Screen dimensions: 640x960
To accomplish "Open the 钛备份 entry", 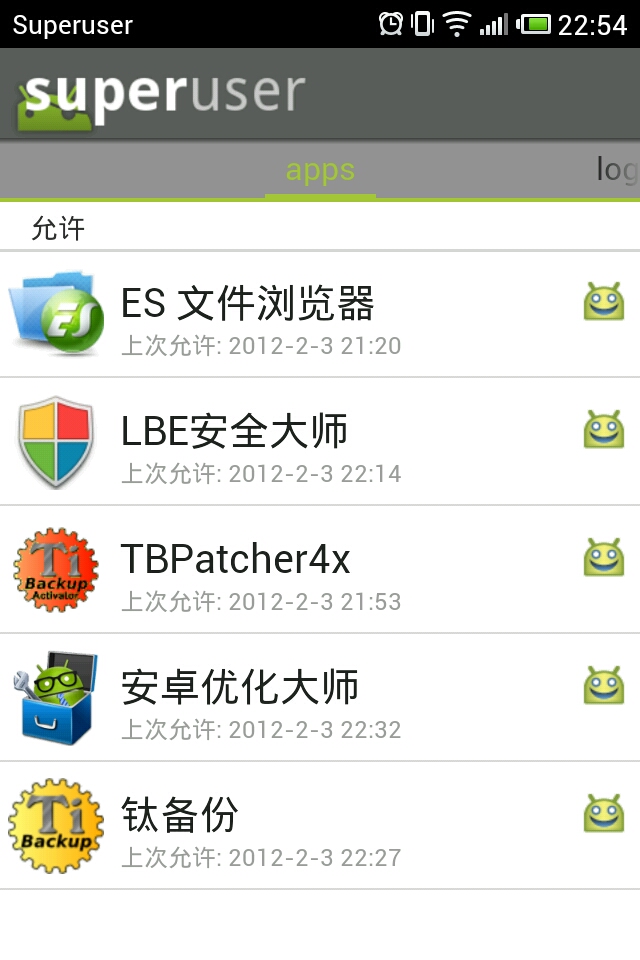I will click(x=320, y=826).
